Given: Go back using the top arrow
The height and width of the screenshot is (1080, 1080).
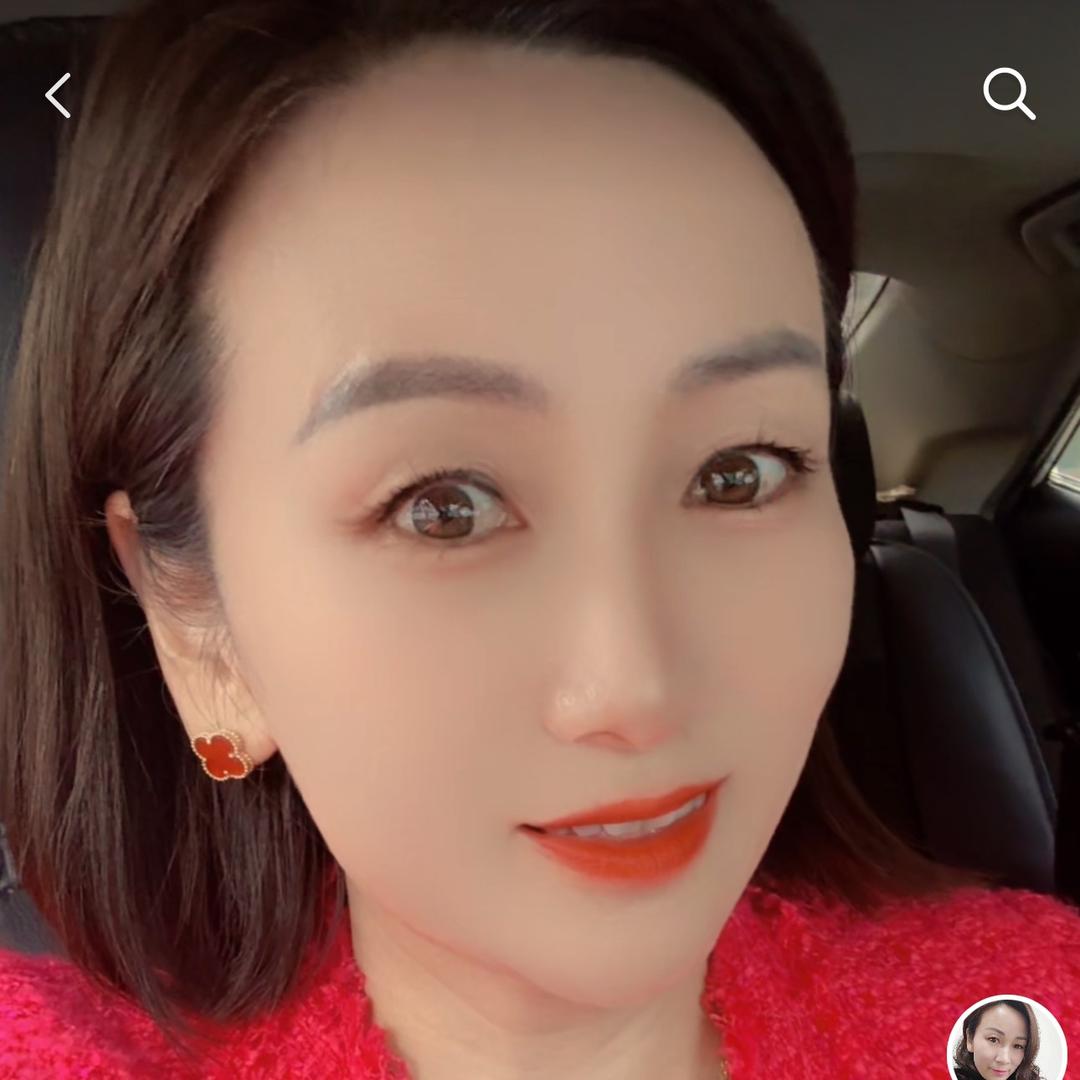Looking at the screenshot, I should coord(58,96).
